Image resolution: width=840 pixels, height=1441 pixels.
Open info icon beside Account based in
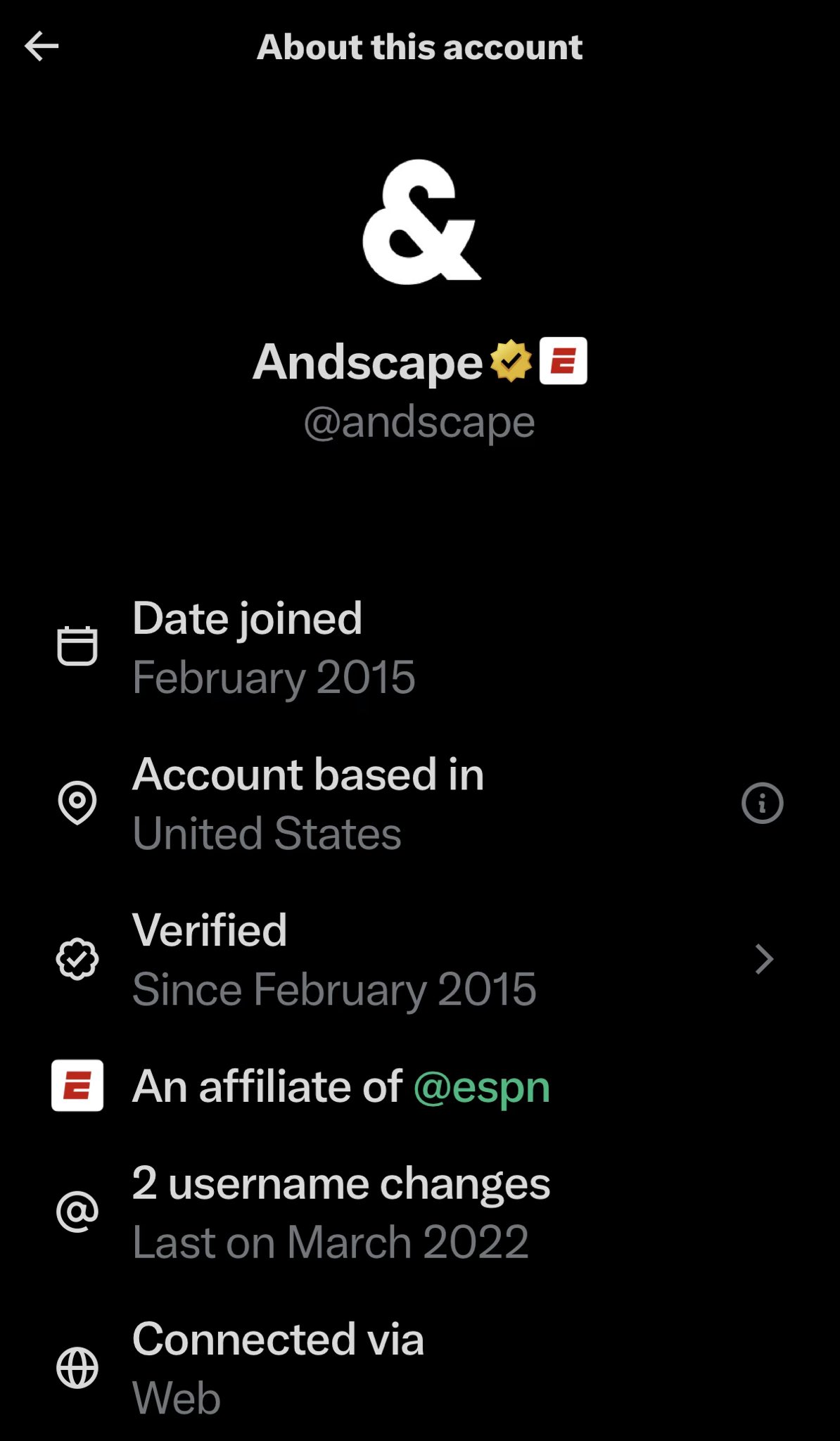[762, 803]
